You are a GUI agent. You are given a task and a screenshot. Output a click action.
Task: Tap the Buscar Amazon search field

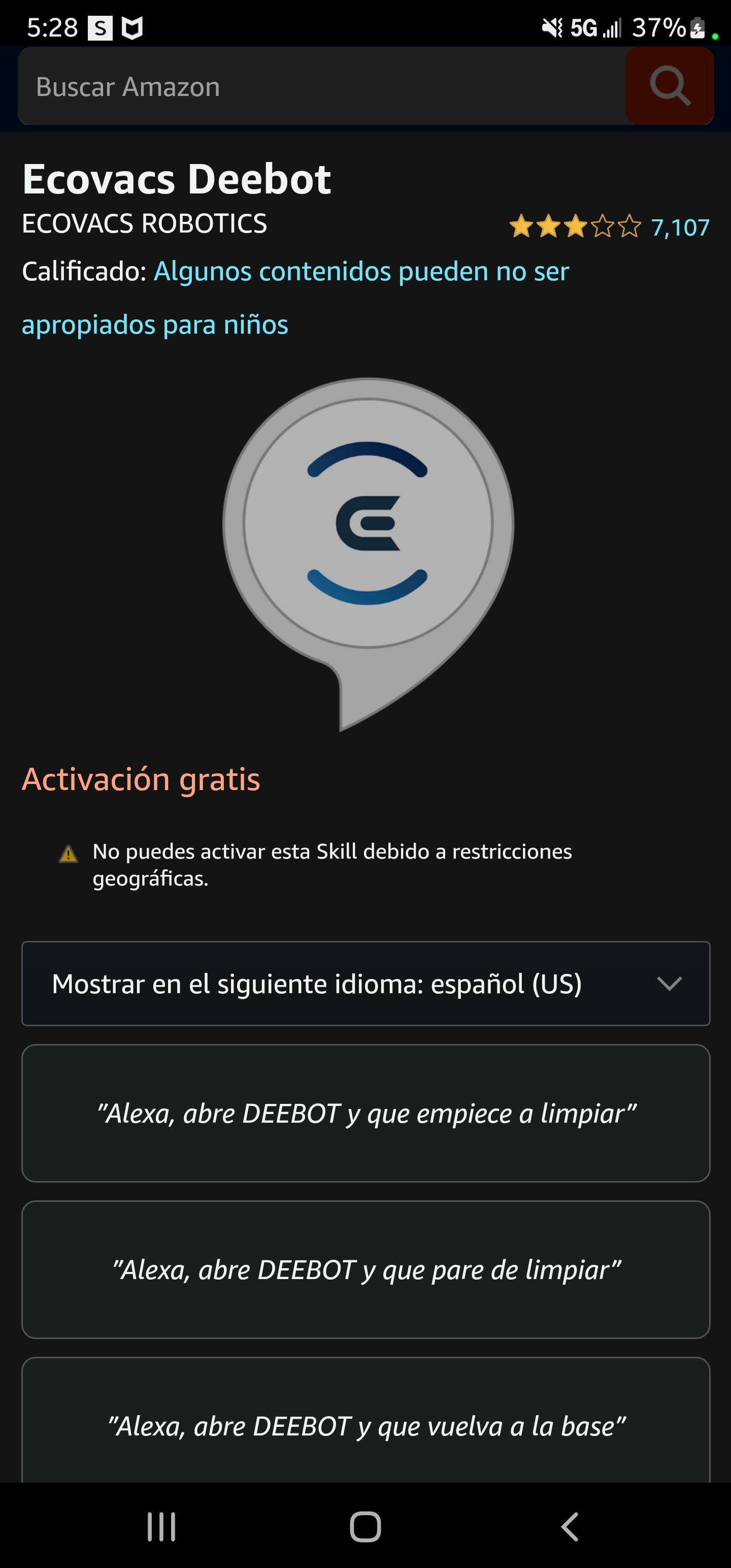pyautogui.click(x=322, y=86)
